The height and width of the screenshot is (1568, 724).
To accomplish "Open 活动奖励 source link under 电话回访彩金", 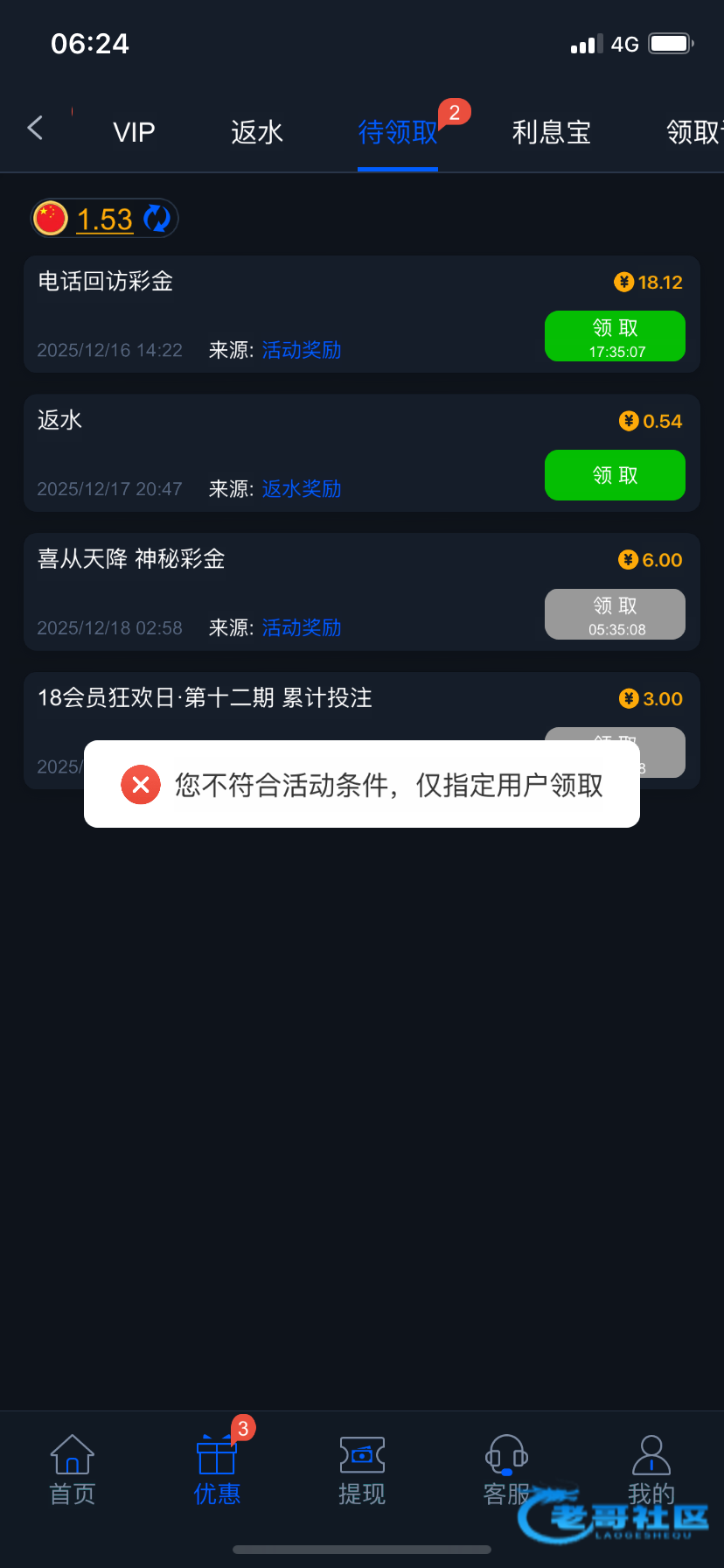I will point(302,350).
